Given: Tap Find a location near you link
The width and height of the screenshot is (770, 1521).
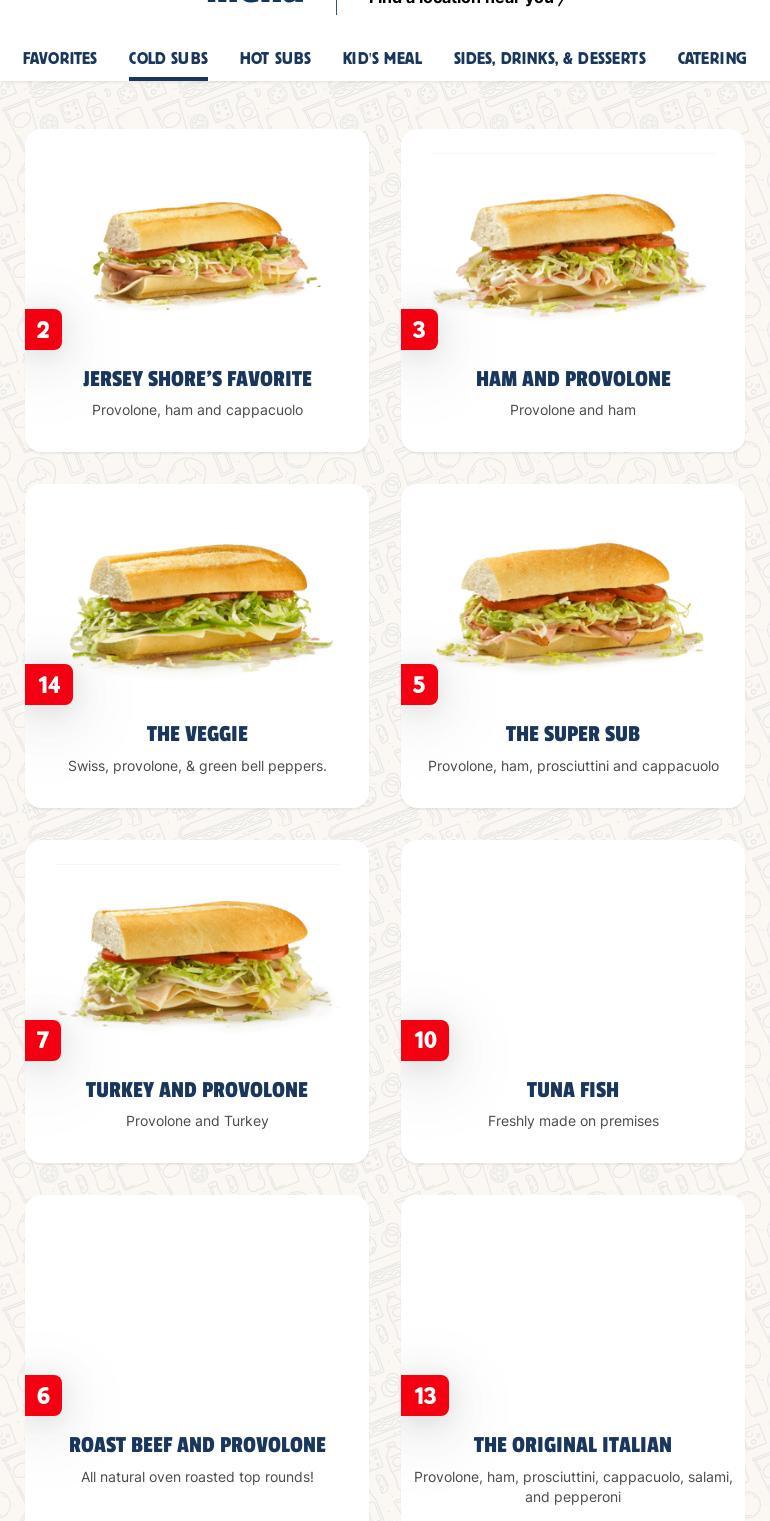Looking at the screenshot, I should (x=467, y=3).
